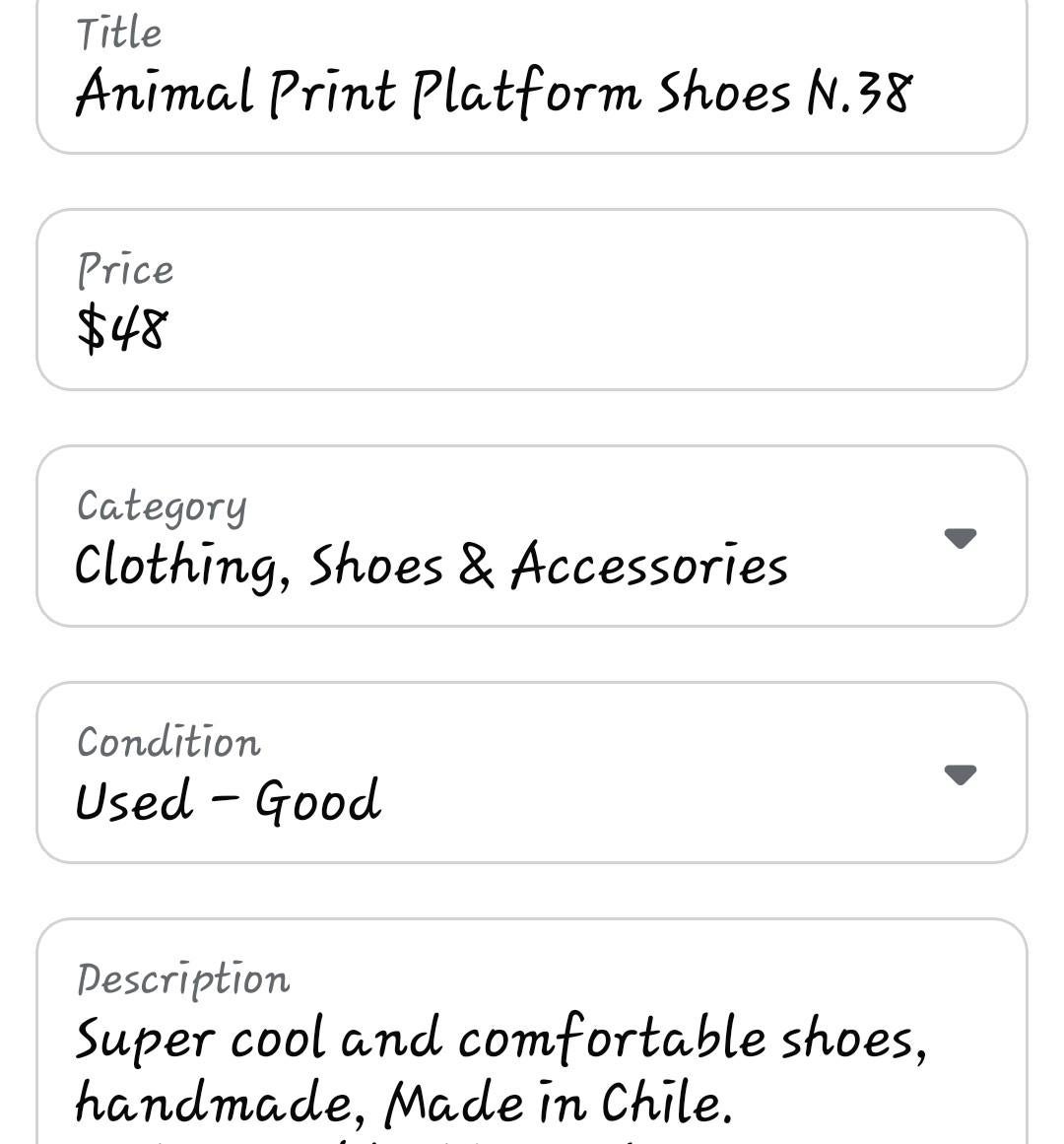Change the Condition dropdown selection
Image resolution: width=1064 pixels, height=1144 pixels.
click(x=532, y=774)
